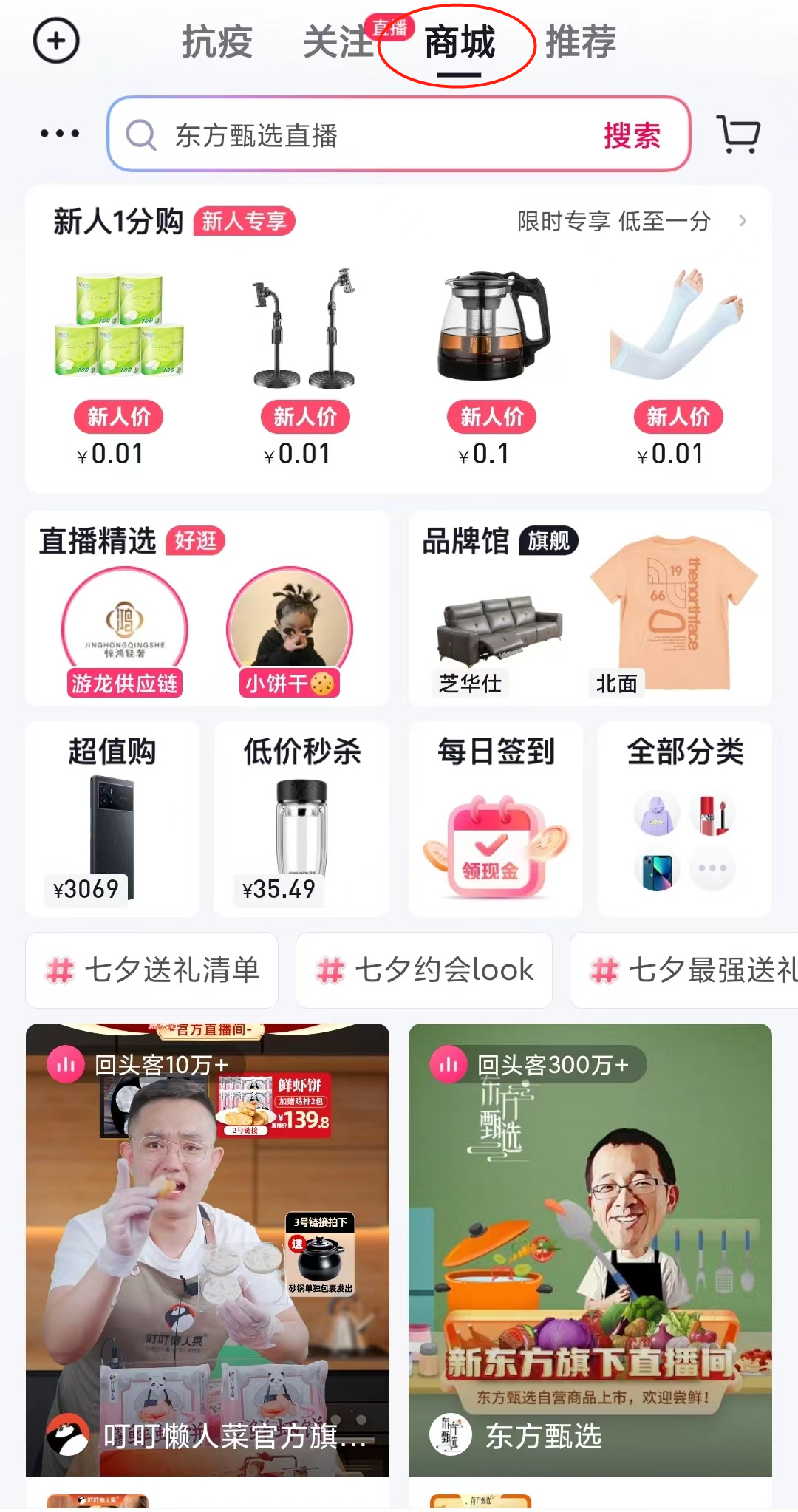Open the shopping cart
The image size is (798, 1512).
click(x=738, y=134)
